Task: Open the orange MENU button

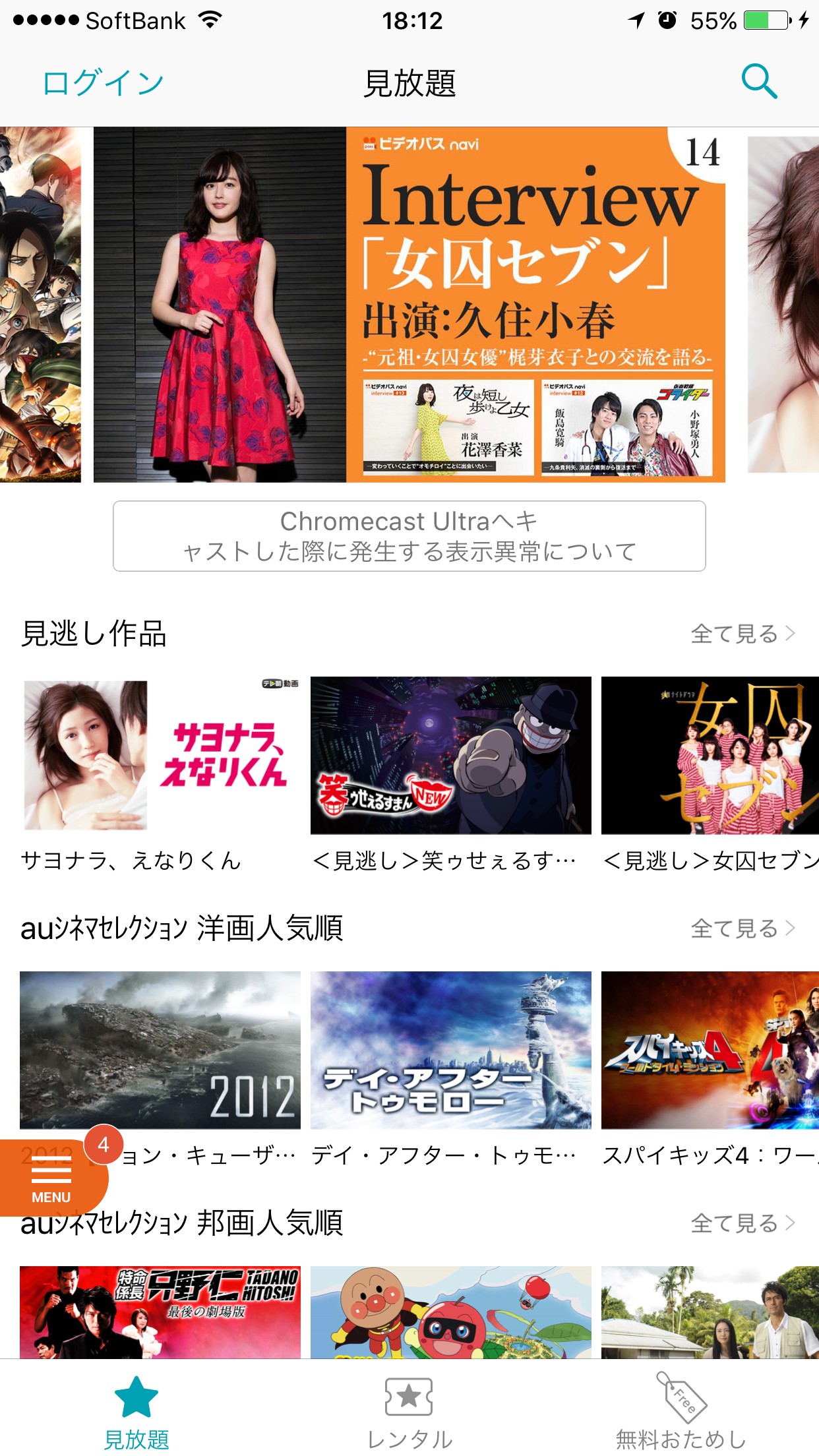Action: 51,1179
